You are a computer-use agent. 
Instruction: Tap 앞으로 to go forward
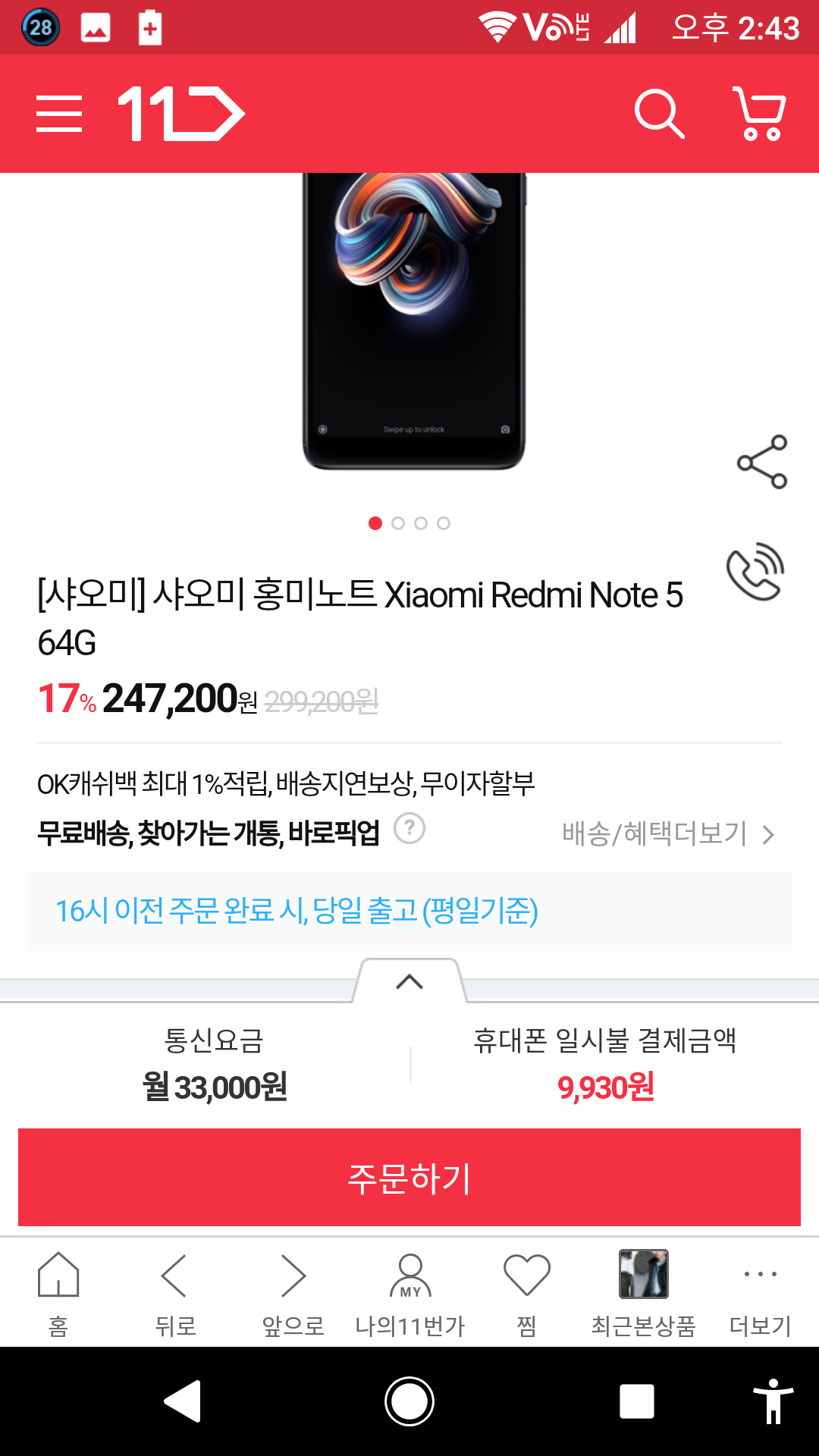pos(293,1293)
